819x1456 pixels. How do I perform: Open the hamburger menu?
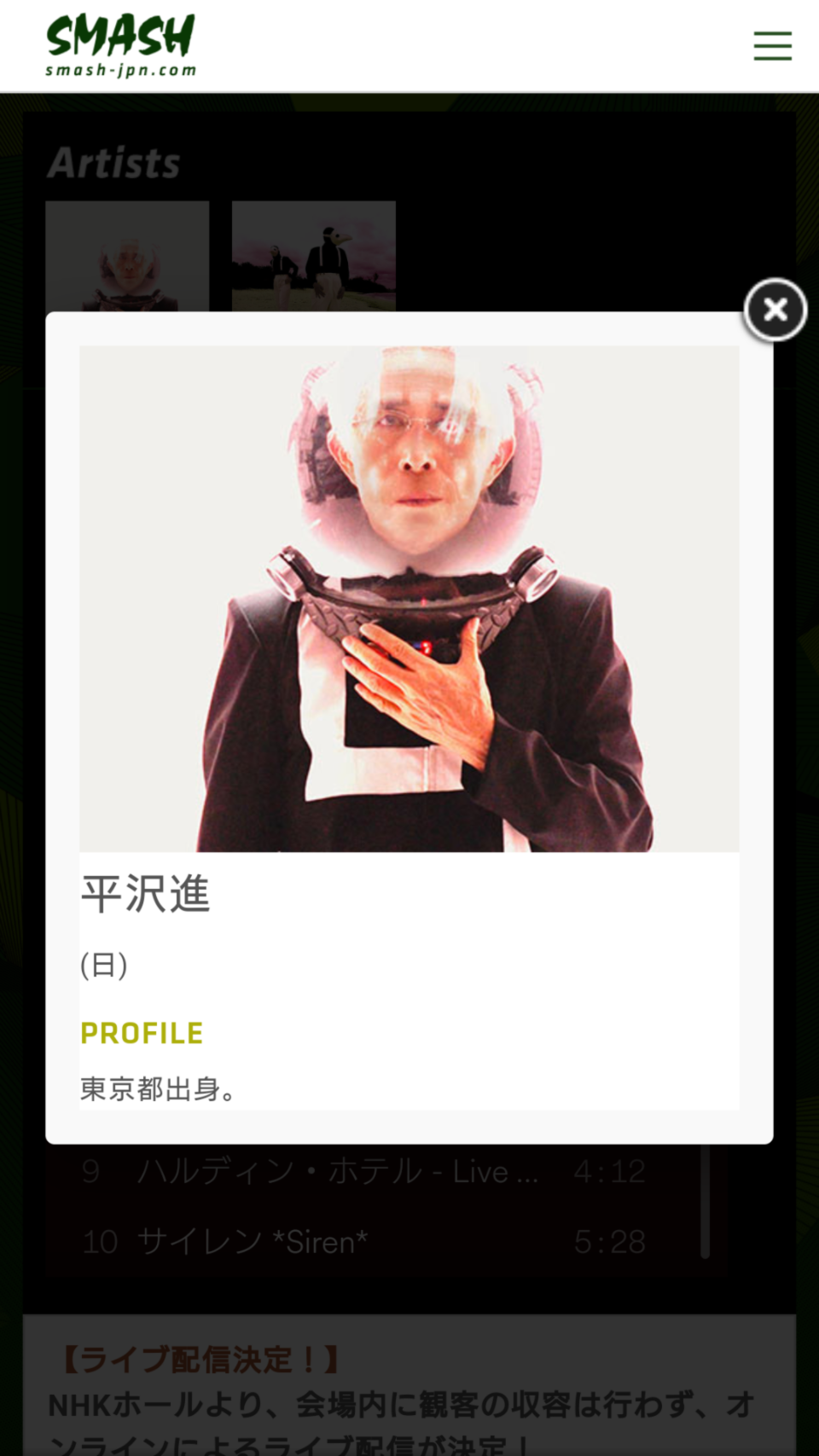point(772,46)
